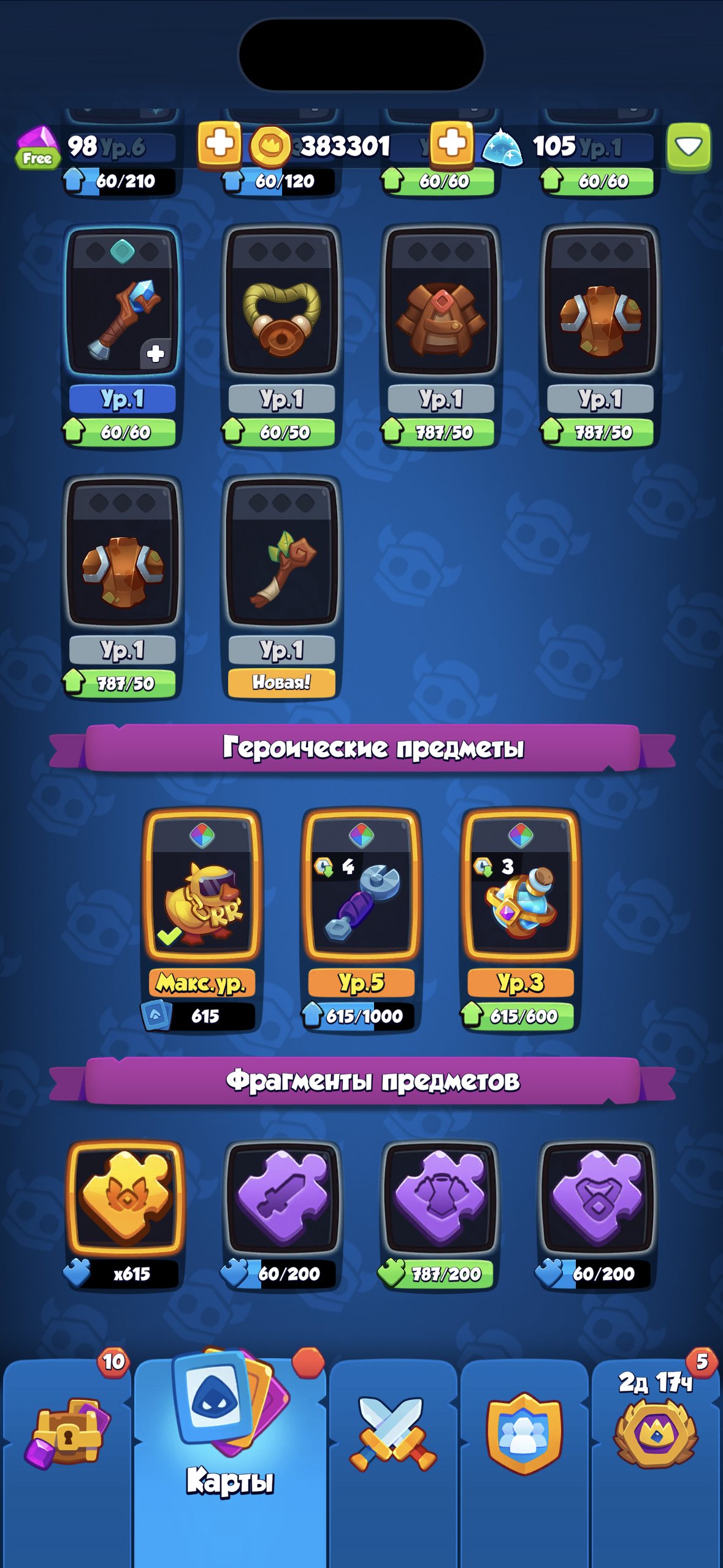Open the armor fragment 787/200

(x=440, y=1216)
